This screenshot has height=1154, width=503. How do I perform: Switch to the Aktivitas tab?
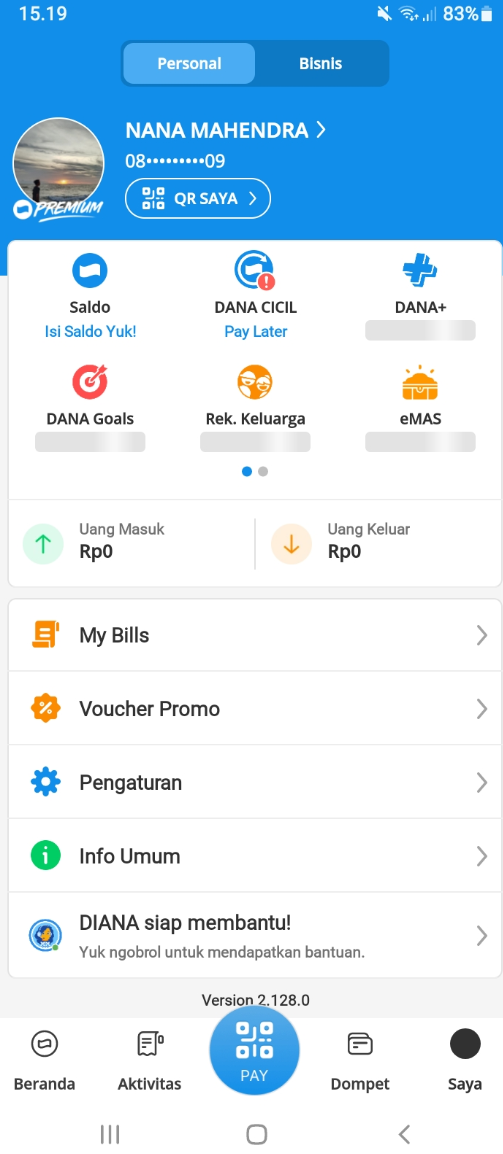pos(150,1061)
